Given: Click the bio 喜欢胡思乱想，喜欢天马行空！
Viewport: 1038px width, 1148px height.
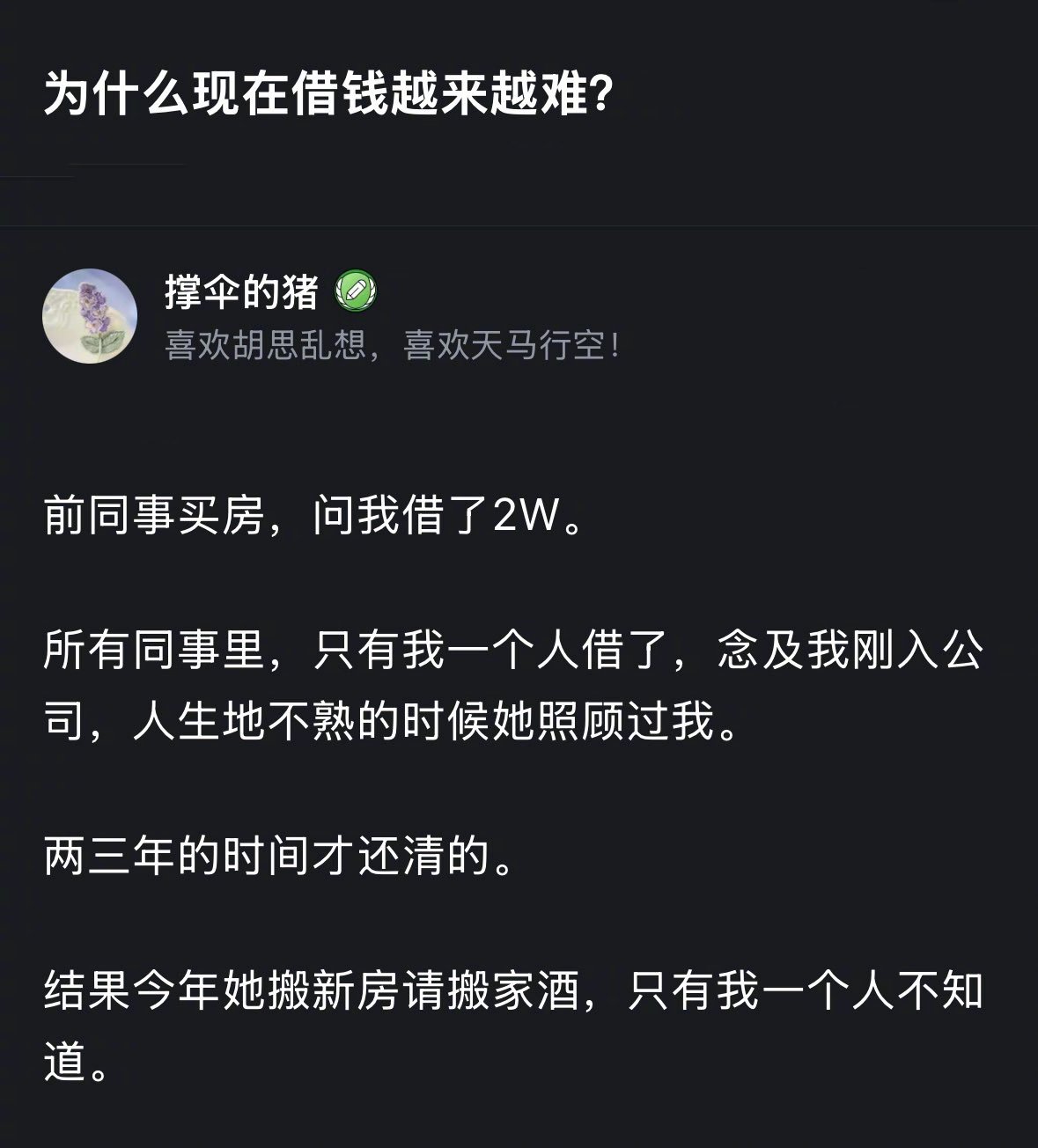Looking at the screenshot, I should [393, 346].
